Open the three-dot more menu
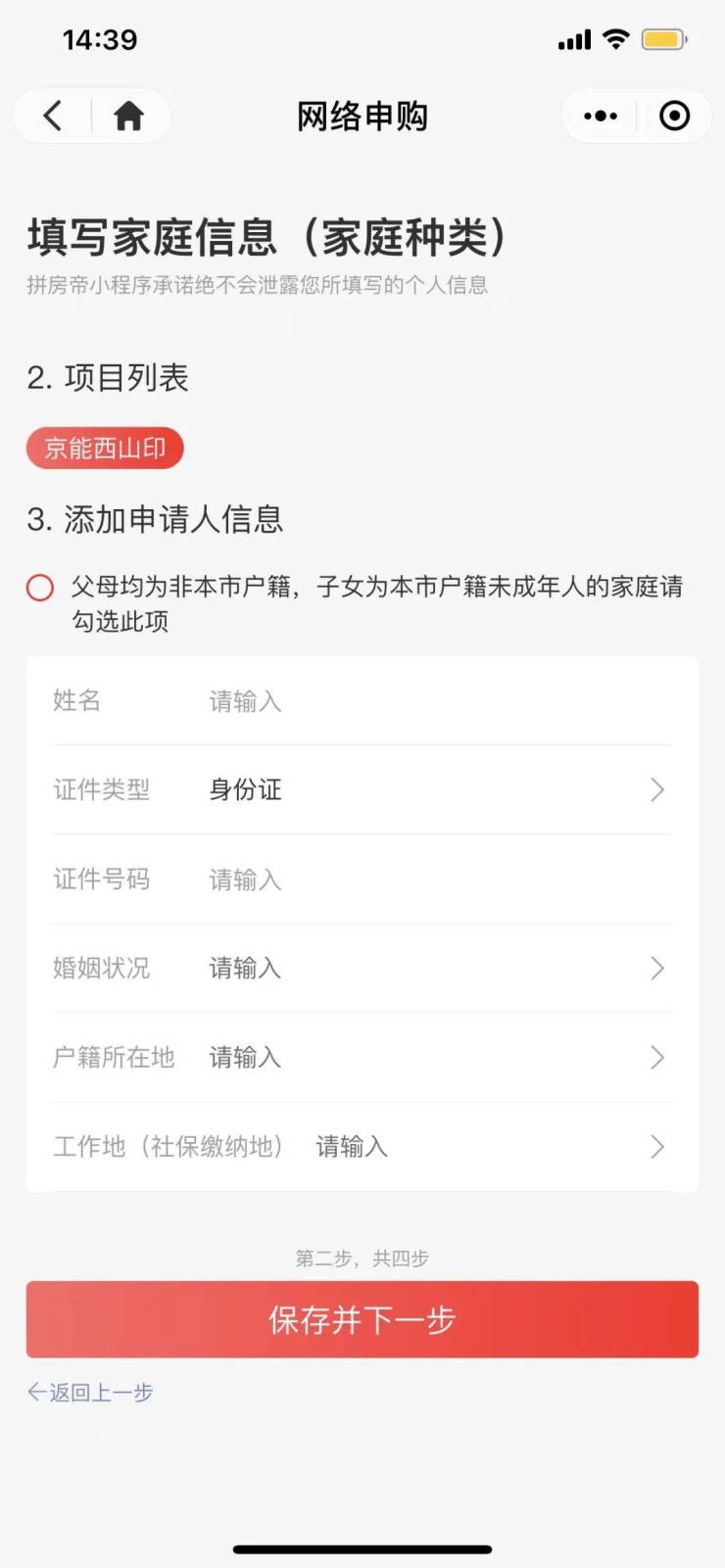The width and height of the screenshot is (725, 1568). (x=600, y=116)
